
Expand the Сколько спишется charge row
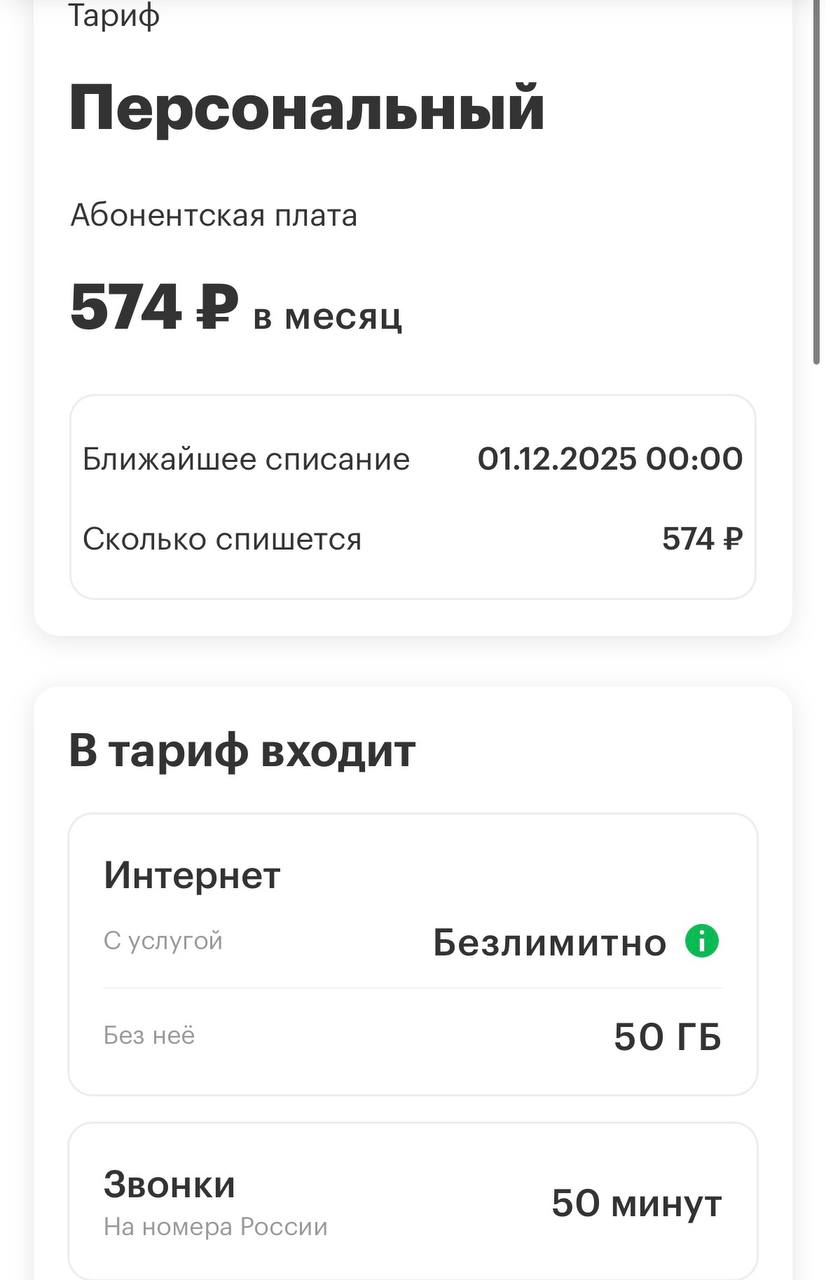(x=412, y=539)
